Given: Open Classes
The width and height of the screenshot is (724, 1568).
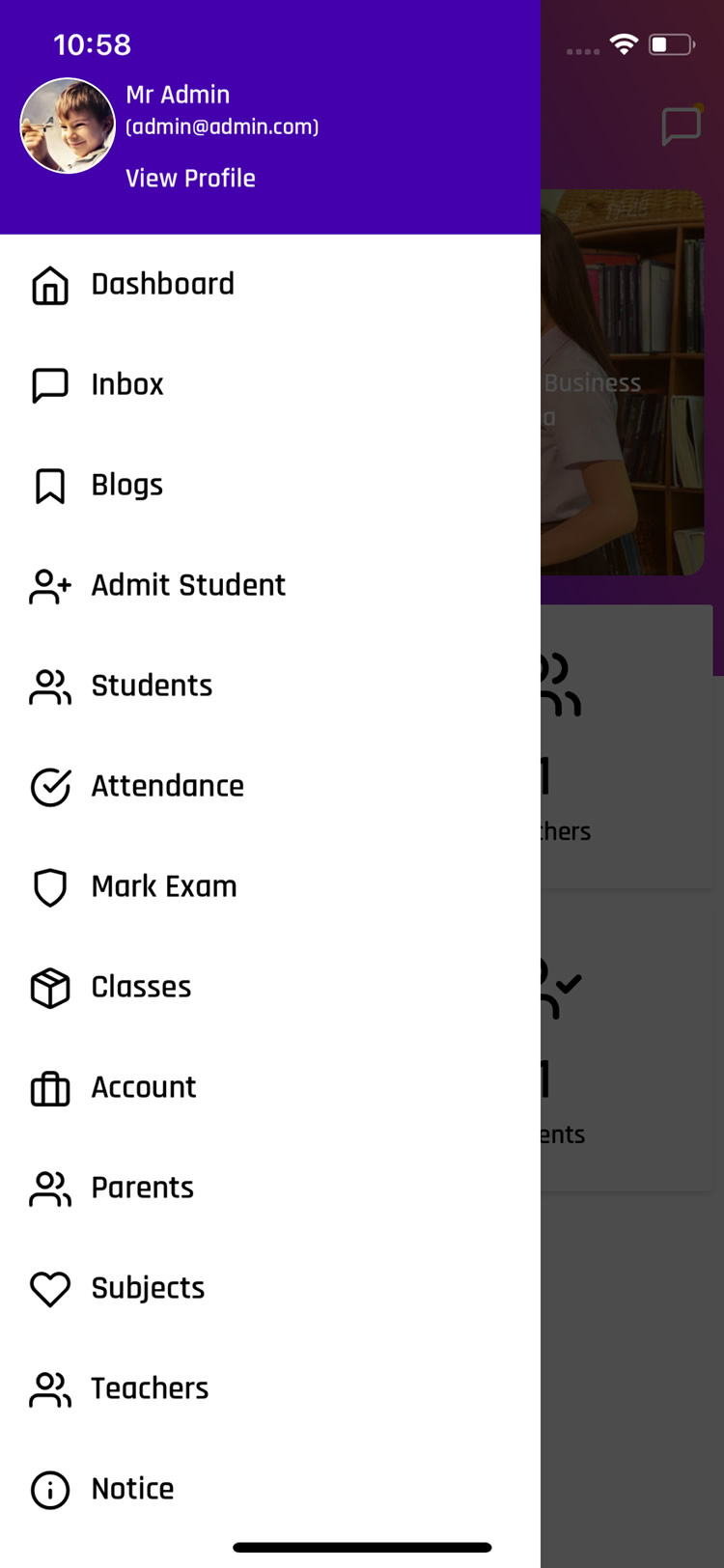Looking at the screenshot, I should pos(270,988).
